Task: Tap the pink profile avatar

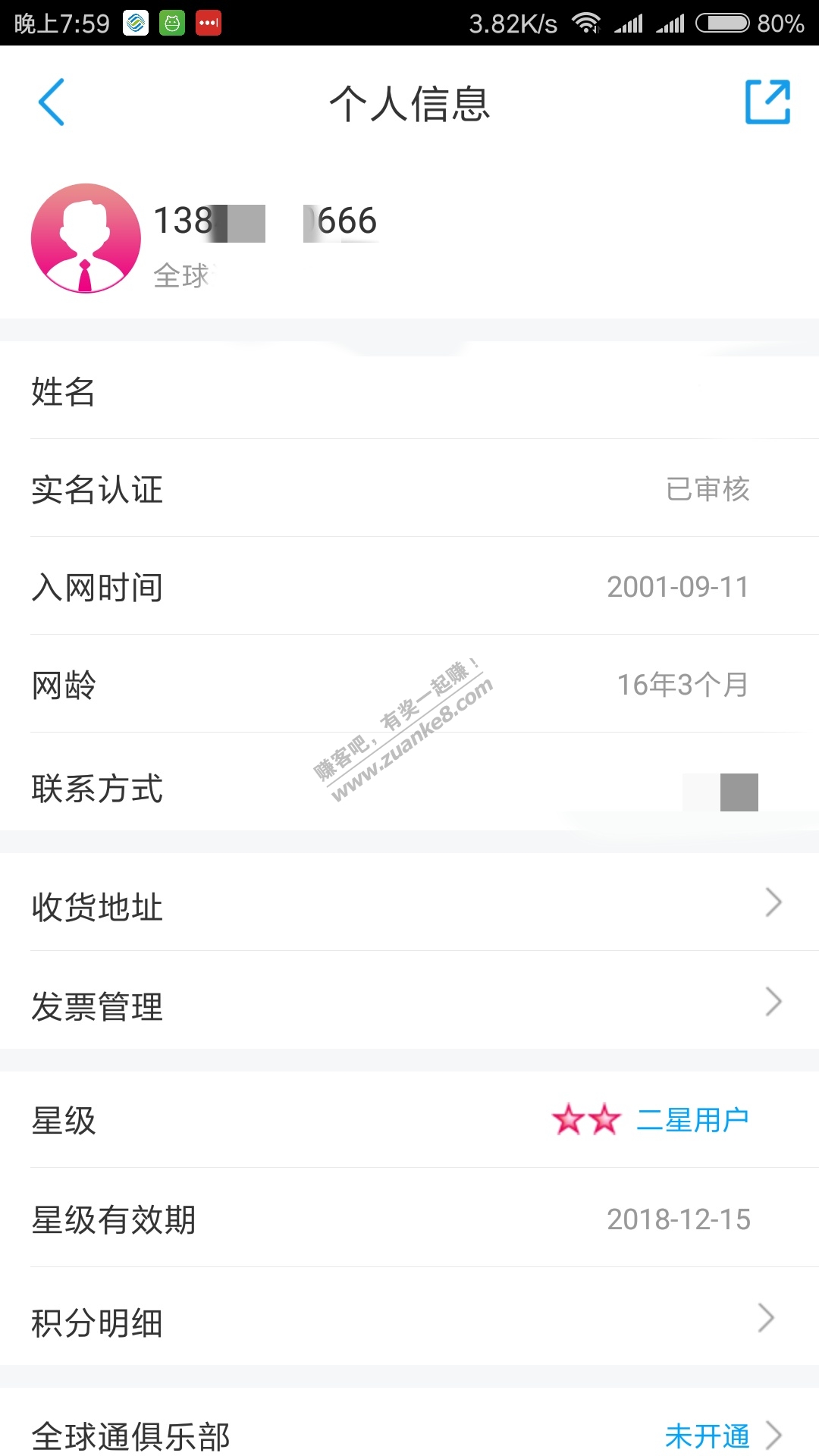Action: [86, 238]
